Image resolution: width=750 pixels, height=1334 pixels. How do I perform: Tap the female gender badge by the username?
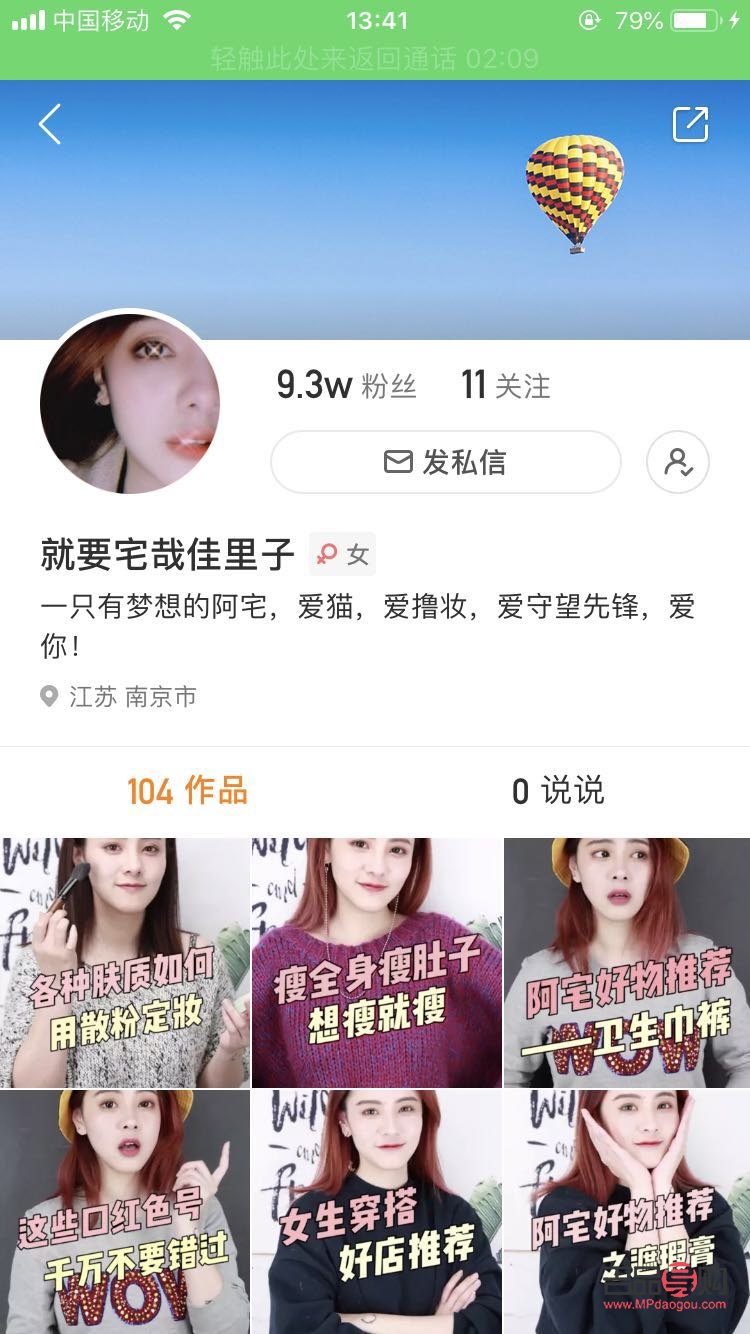[x=345, y=553]
